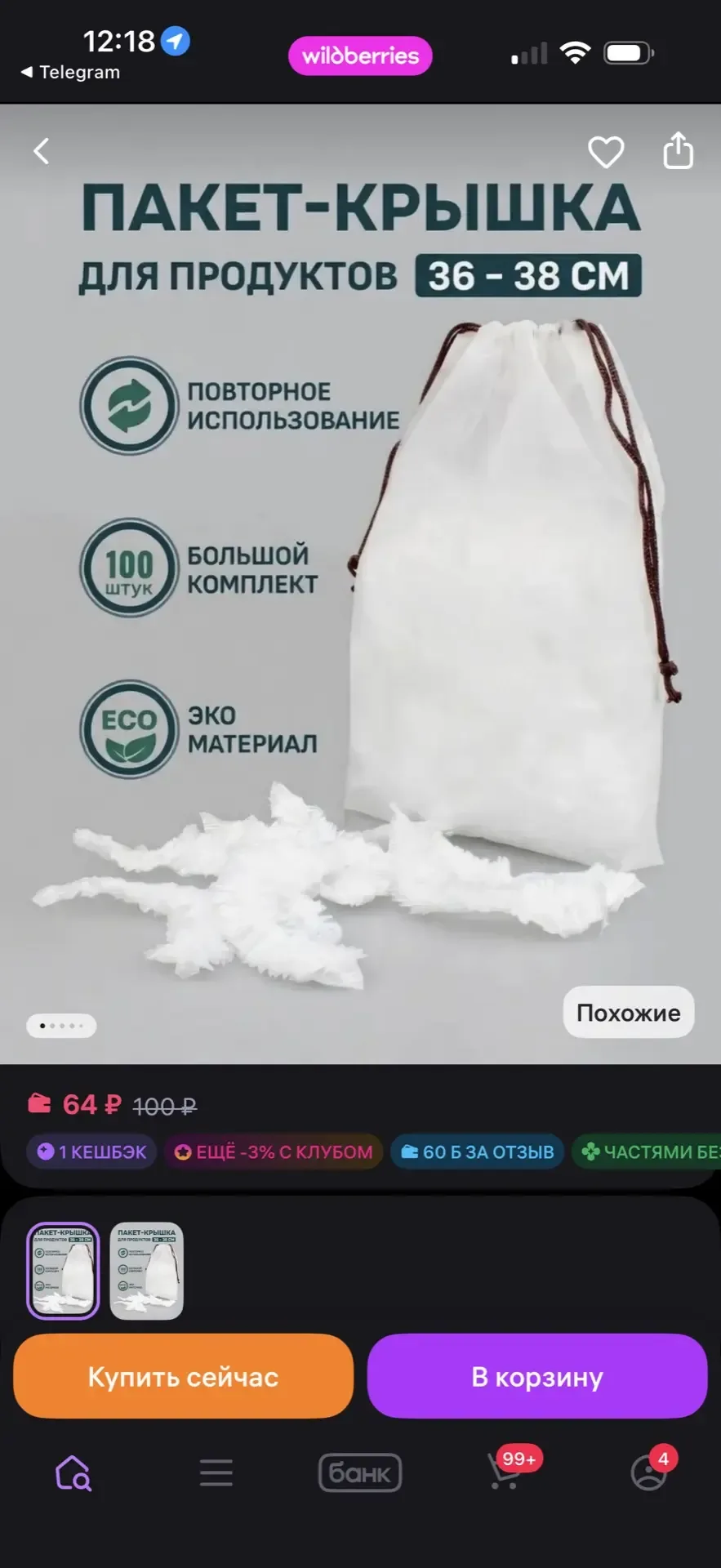Go back using the arrow icon
Viewport: 721px width, 1568px height.
(42, 151)
